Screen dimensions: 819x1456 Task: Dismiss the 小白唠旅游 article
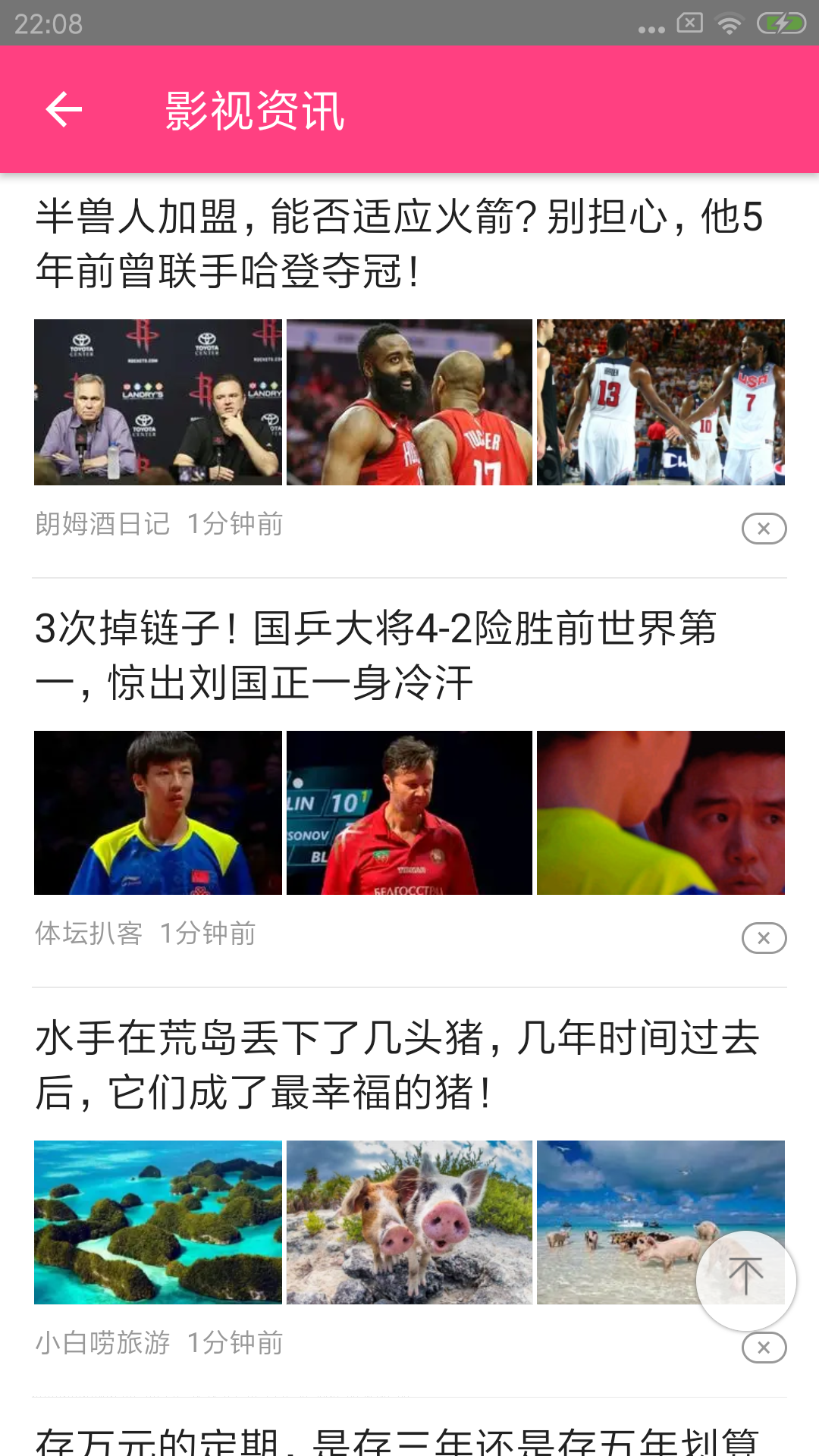764,1348
